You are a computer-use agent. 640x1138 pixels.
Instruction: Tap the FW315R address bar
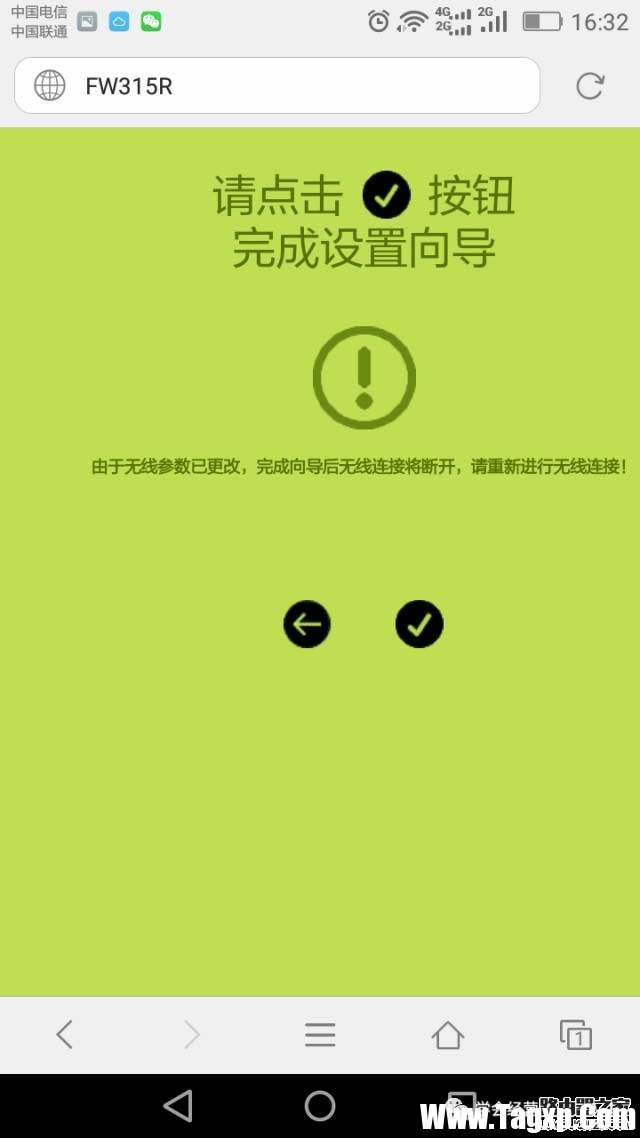(x=277, y=86)
